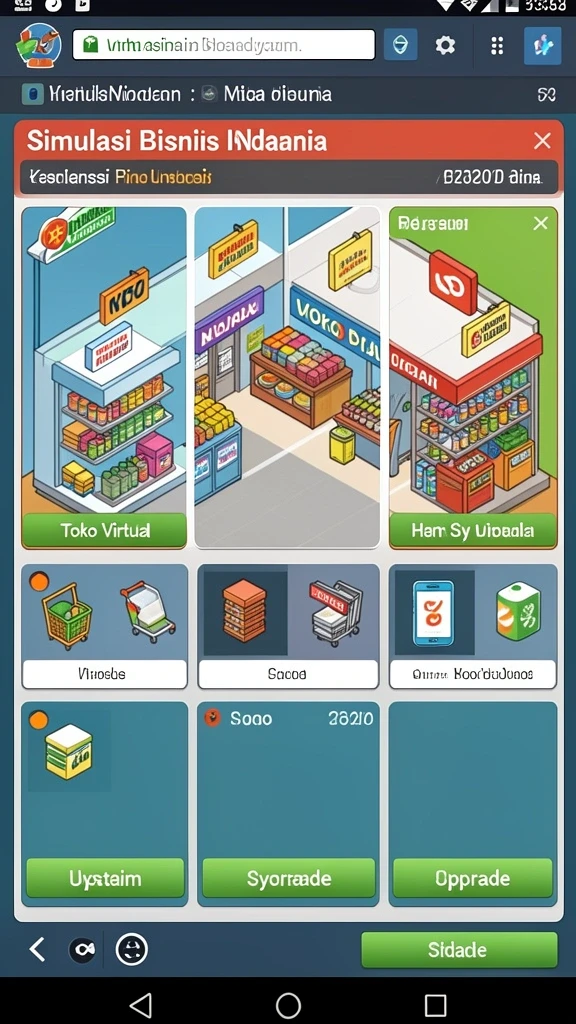Open the settings gear
This screenshot has width=576, height=1024.
pos(445,46)
